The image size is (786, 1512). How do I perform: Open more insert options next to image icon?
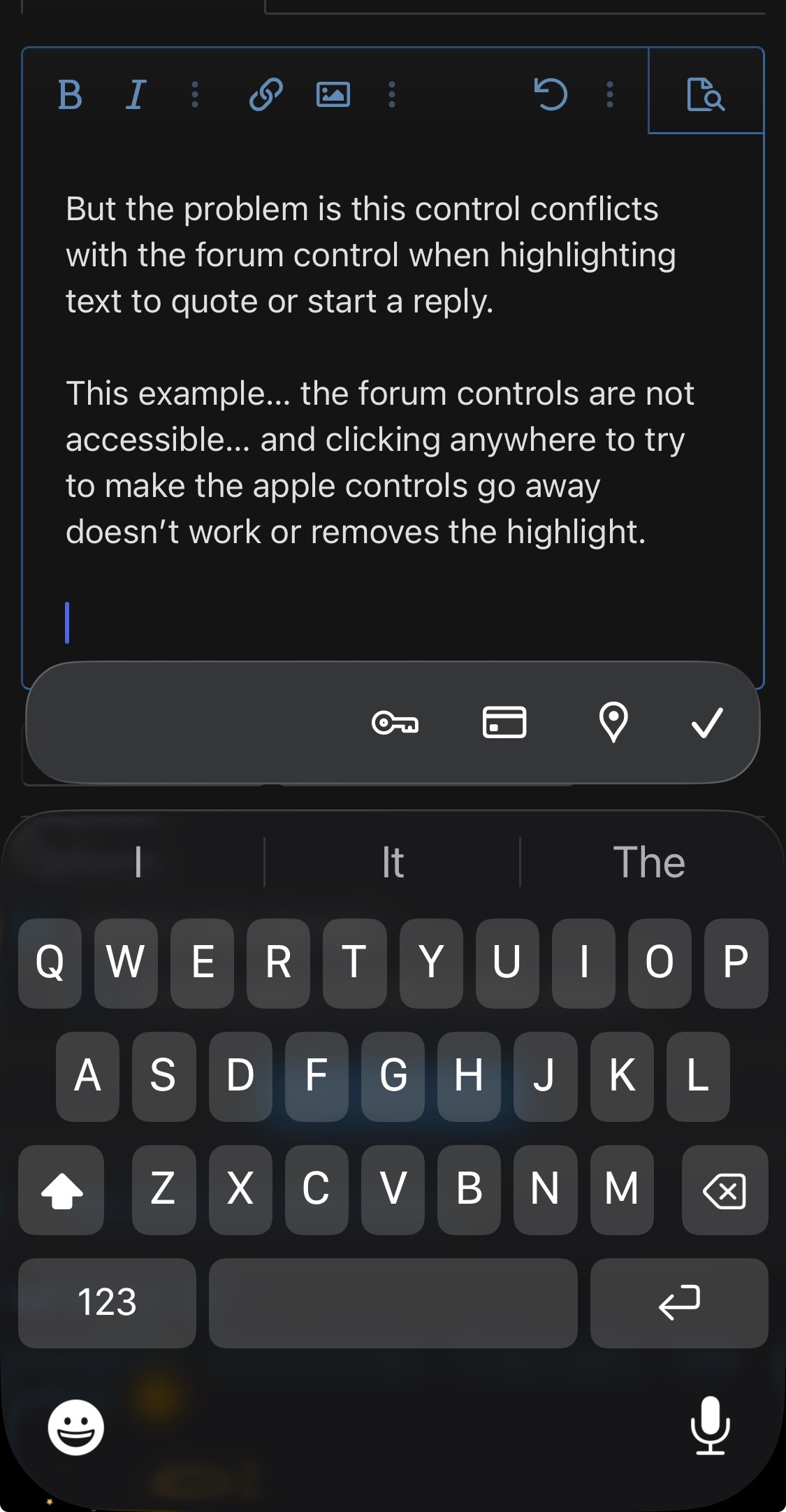[392, 94]
